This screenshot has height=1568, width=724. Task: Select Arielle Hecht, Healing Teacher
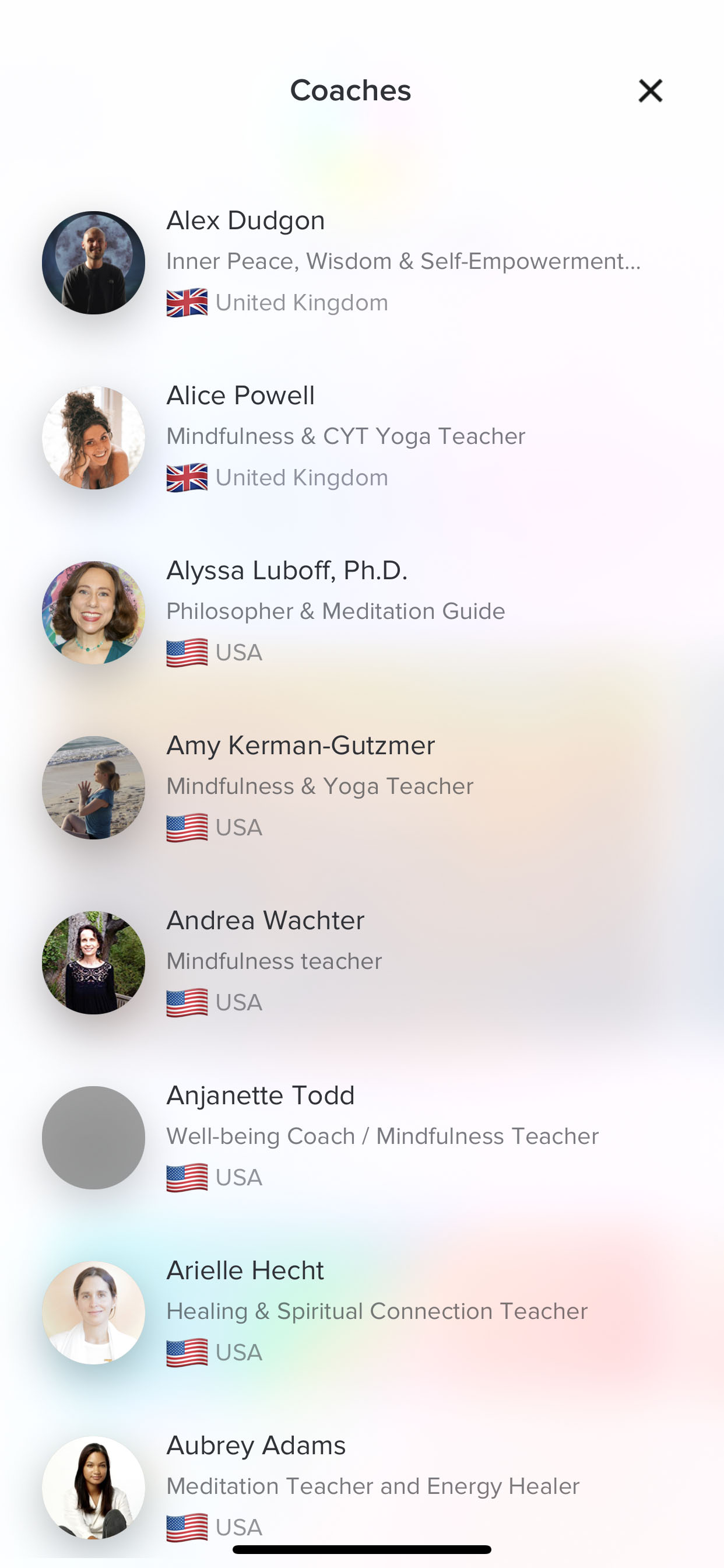[362, 1312]
